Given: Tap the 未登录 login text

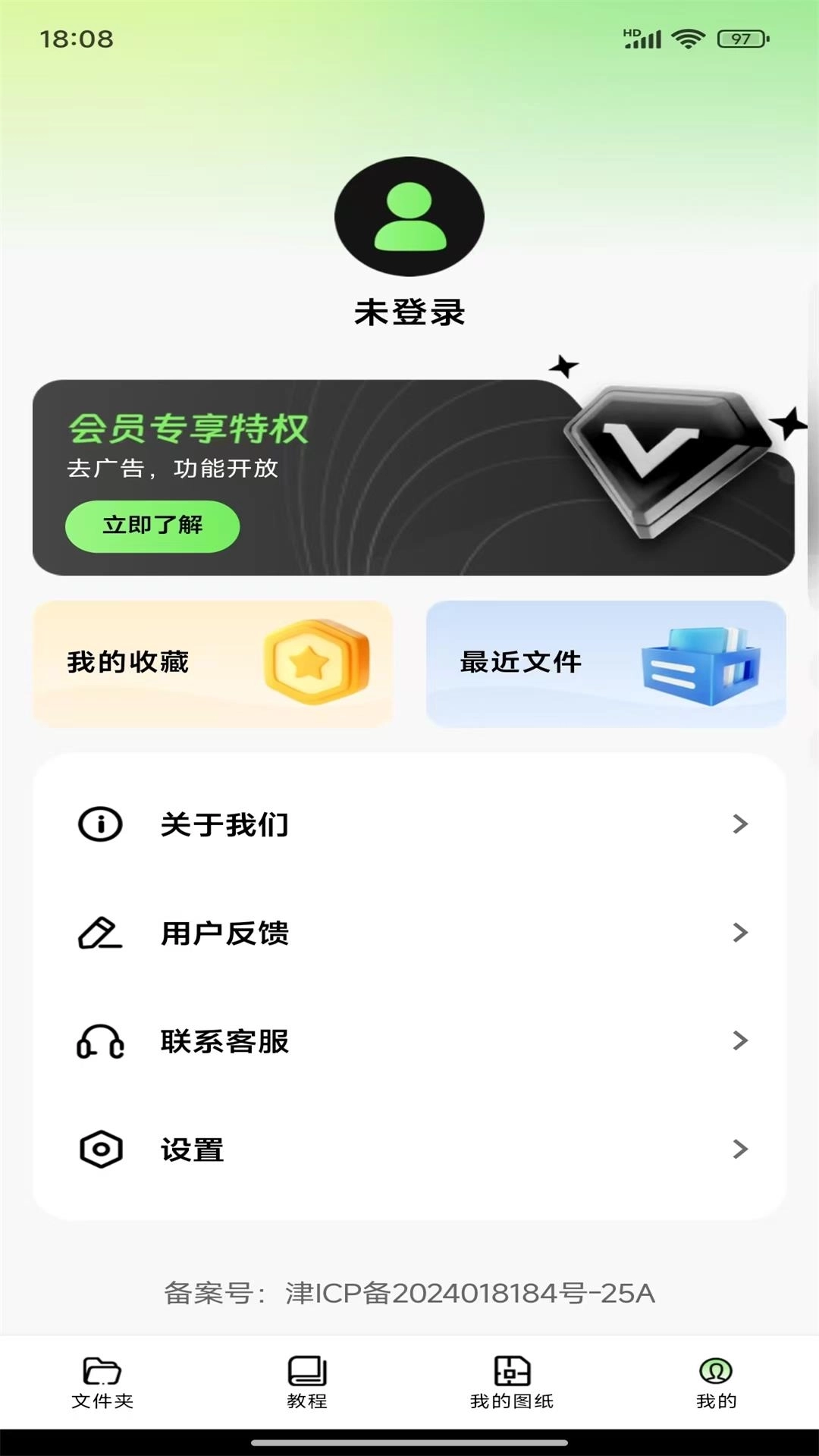Looking at the screenshot, I should pos(409,312).
